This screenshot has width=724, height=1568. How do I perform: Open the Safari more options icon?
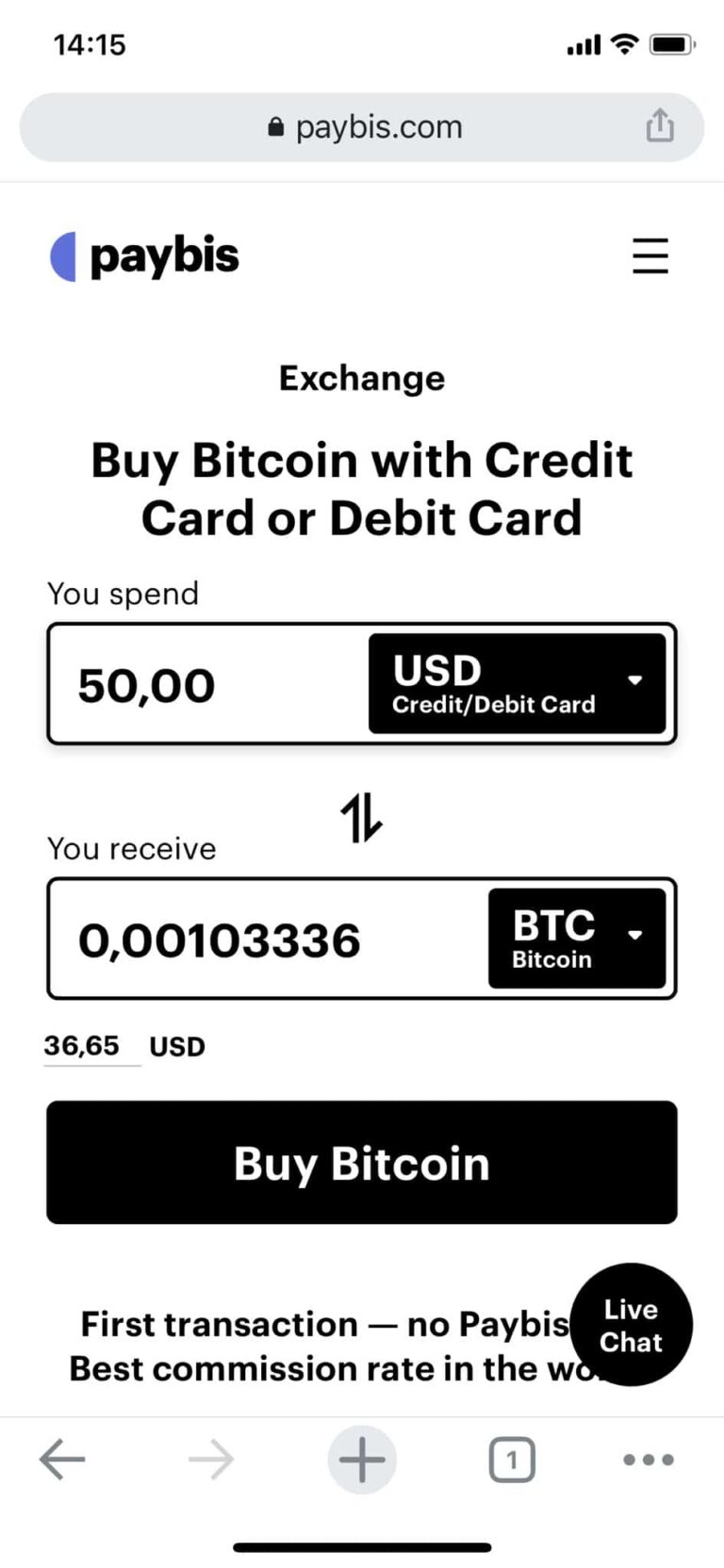coord(647,1460)
